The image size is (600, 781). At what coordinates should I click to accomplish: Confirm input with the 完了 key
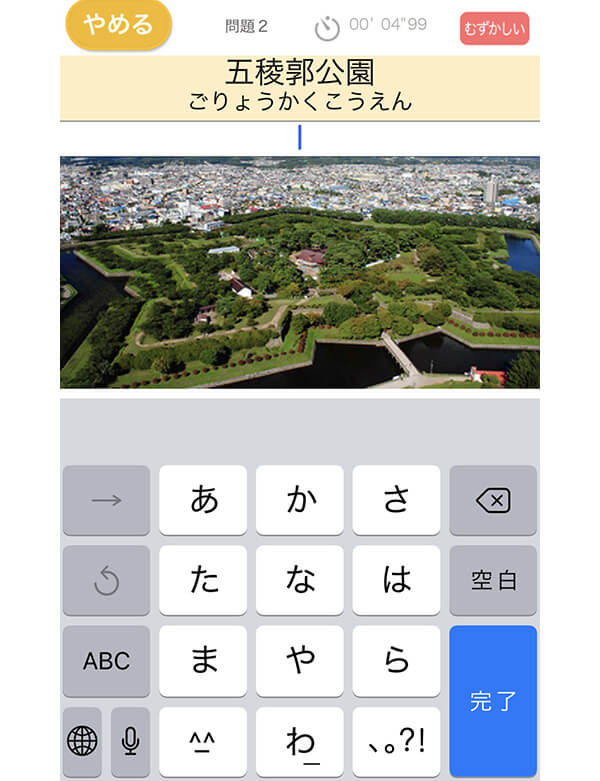click(x=493, y=701)
